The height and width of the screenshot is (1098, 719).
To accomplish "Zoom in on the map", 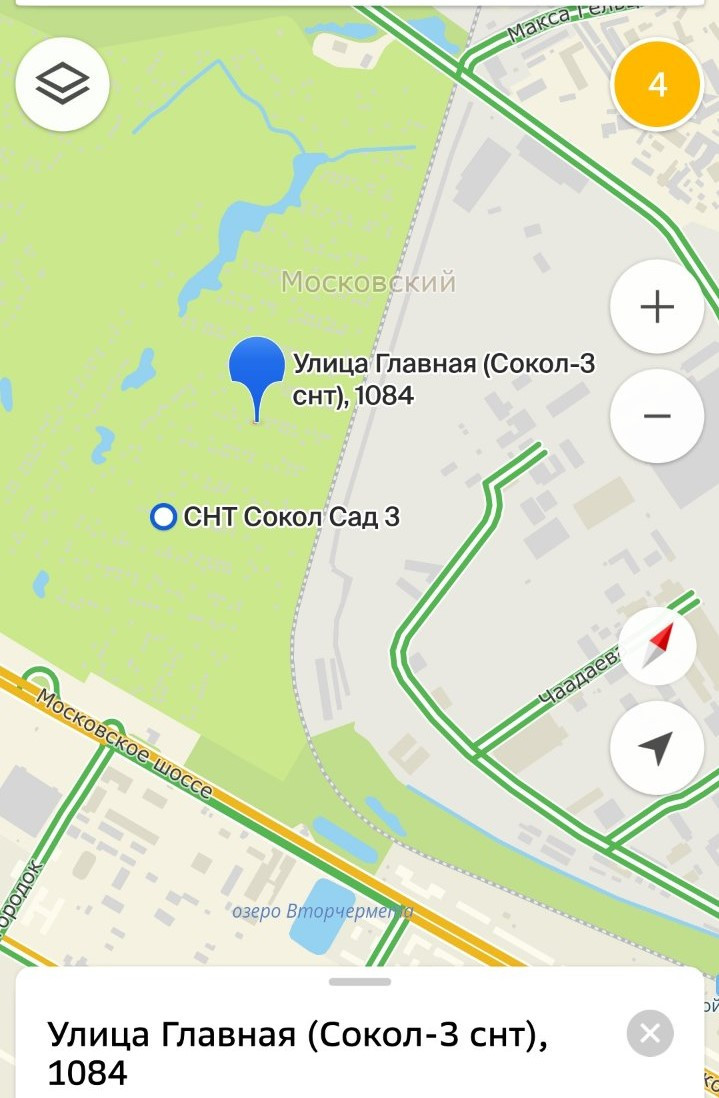I will (x=657, y=307).
